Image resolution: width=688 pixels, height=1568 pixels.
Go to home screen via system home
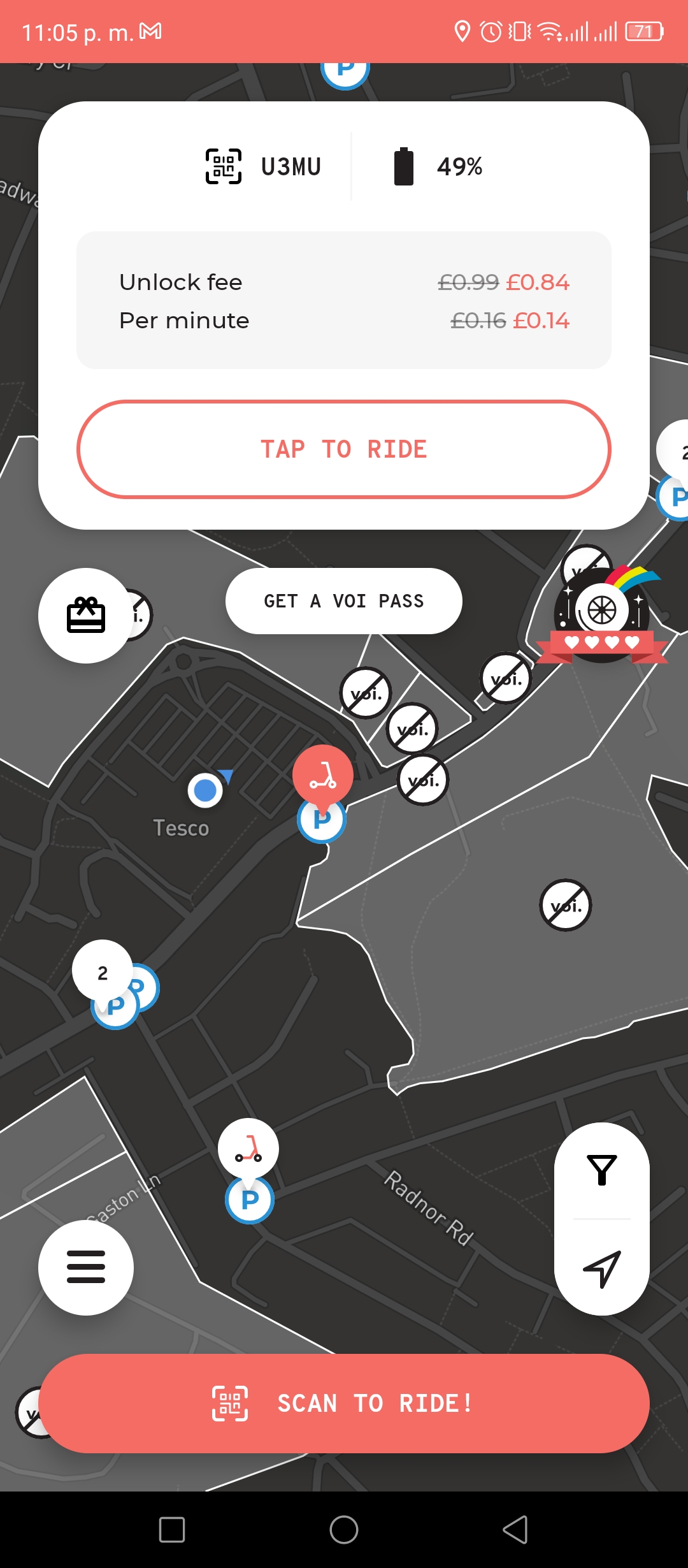[344, 1530]
